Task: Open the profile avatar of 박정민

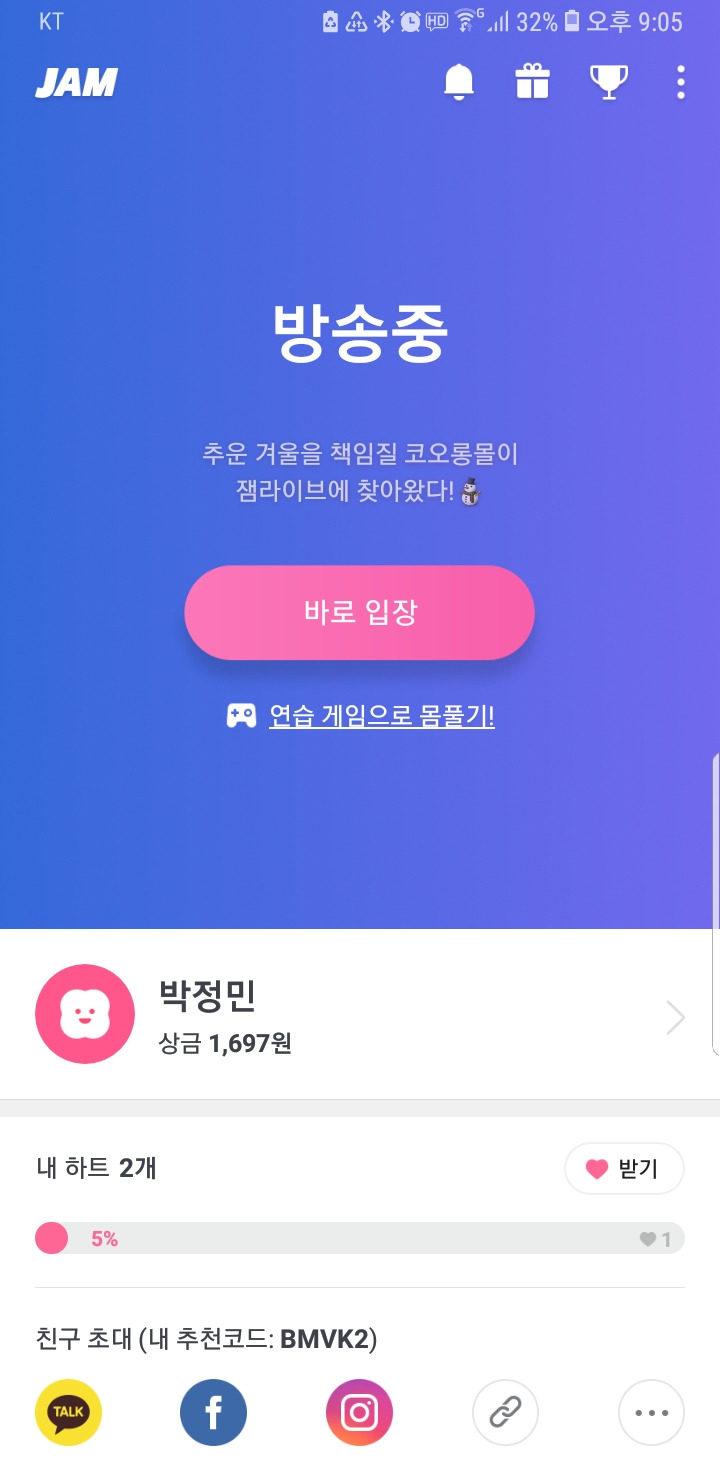Action: (85, 1014)
